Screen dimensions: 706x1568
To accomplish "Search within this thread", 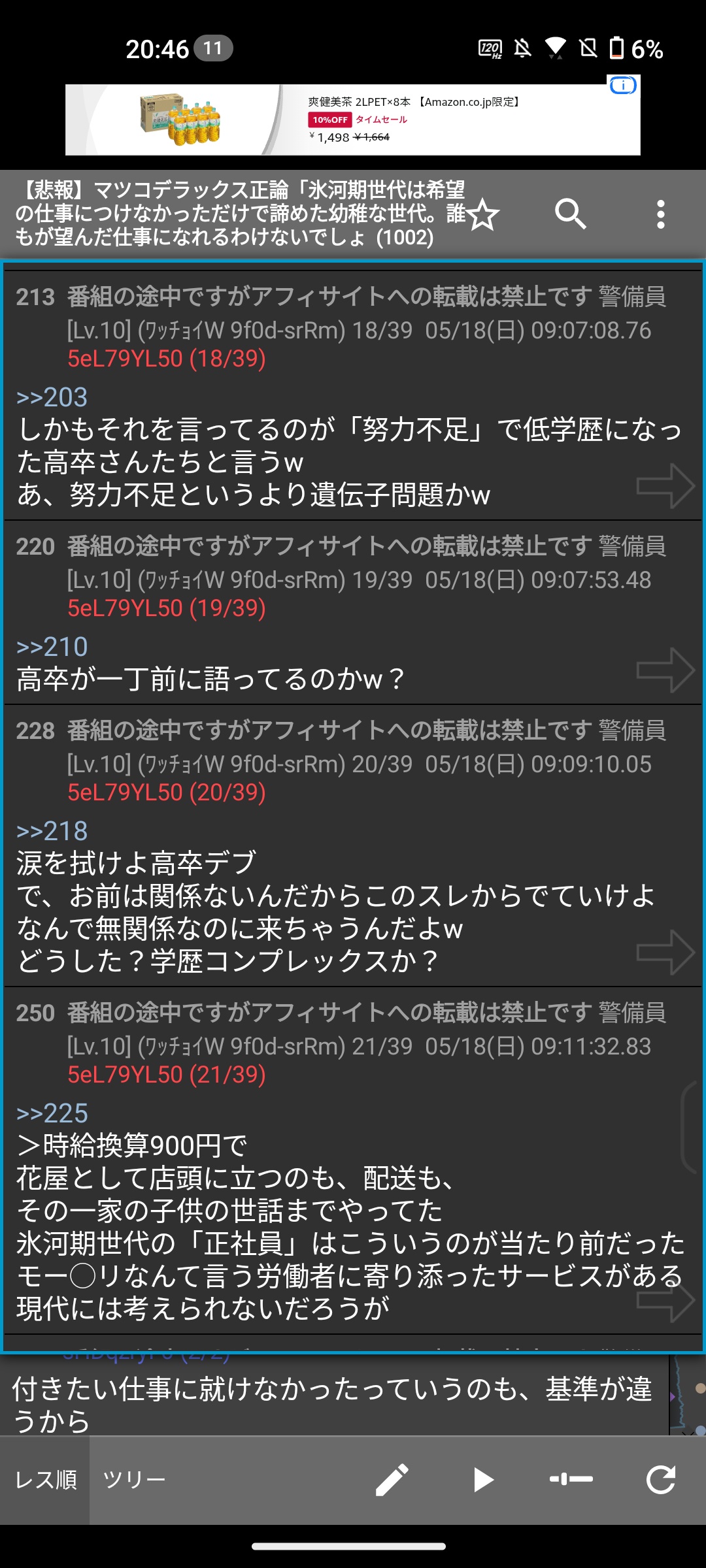I will [x=571, y=214].
